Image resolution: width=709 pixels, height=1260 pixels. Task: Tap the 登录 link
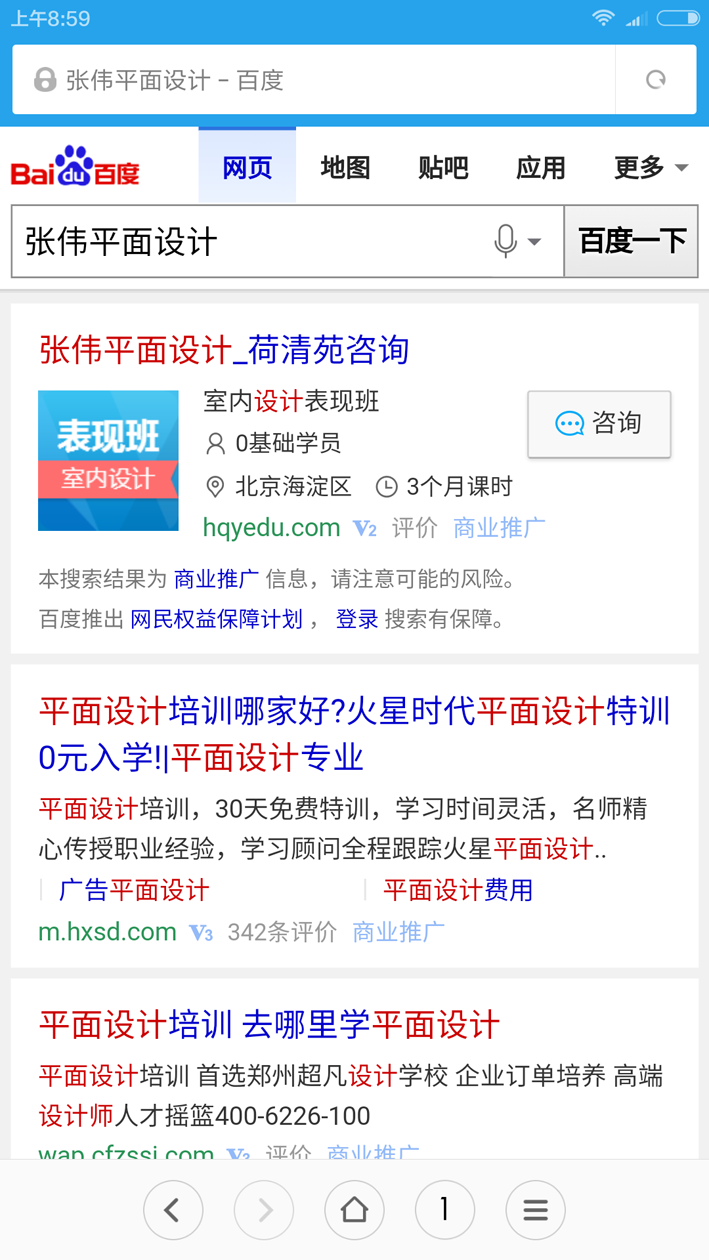click(357, 619)
